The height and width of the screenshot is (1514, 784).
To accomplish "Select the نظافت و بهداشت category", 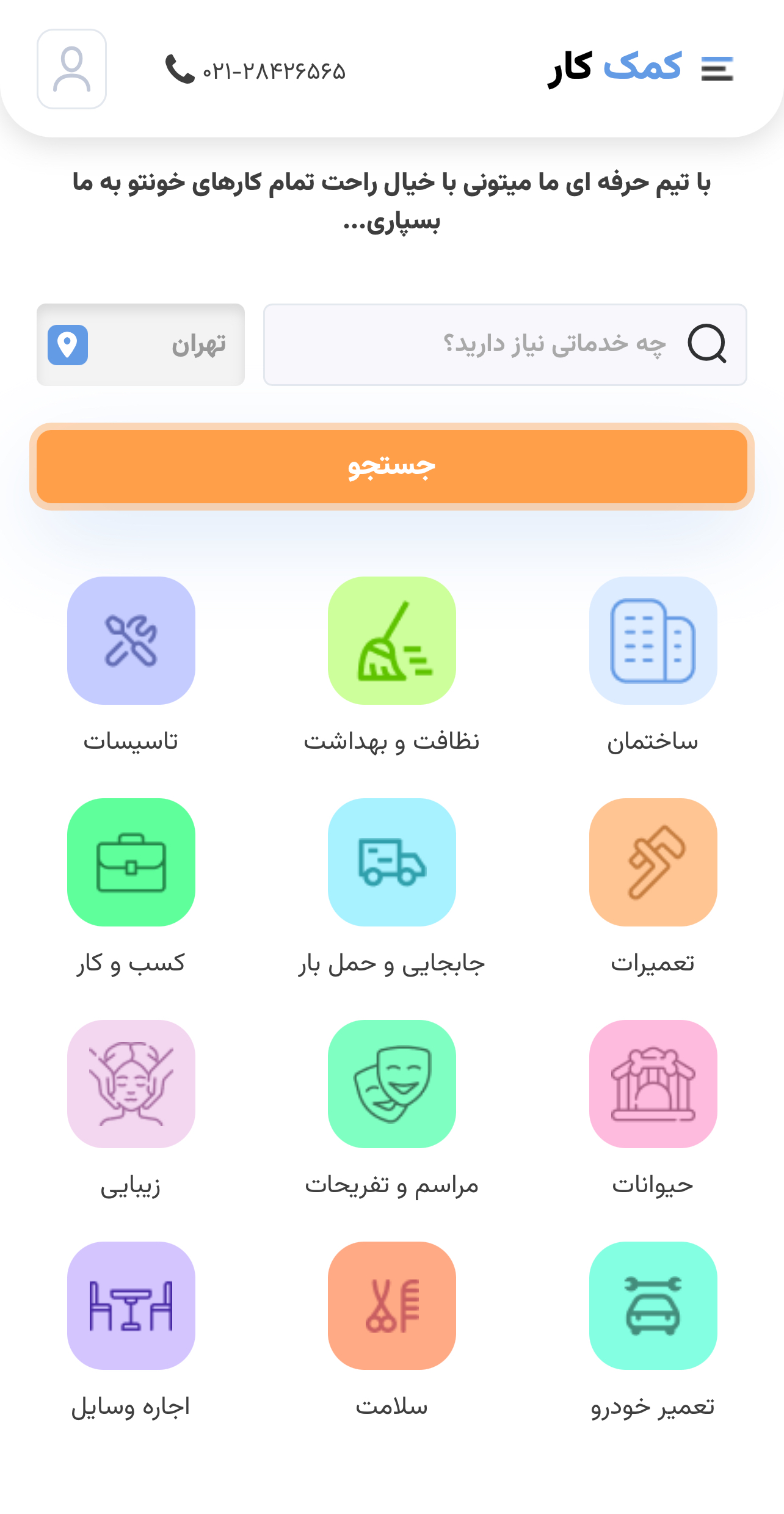I will point(392,641).
